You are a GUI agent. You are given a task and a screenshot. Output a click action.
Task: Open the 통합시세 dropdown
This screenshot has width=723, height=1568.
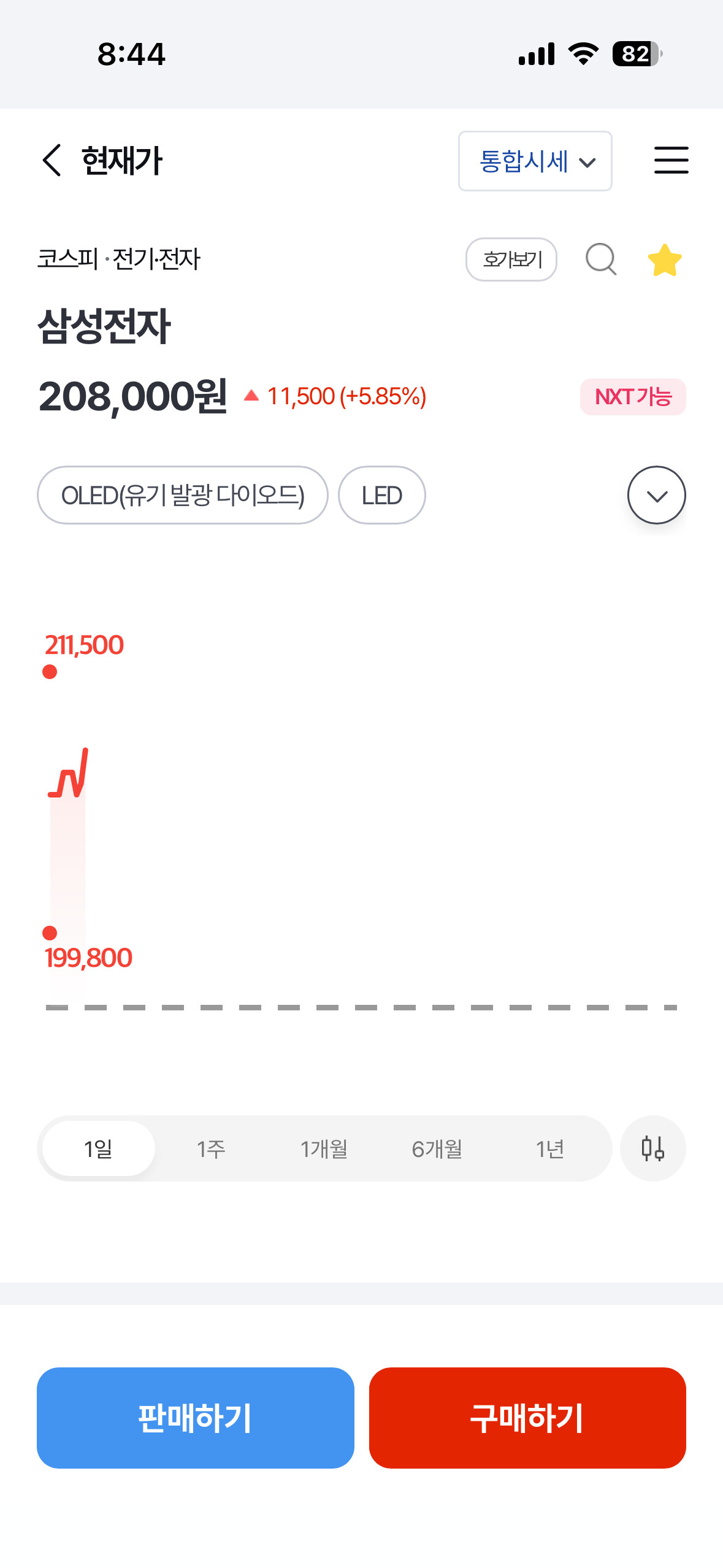(x=535, y=161)
